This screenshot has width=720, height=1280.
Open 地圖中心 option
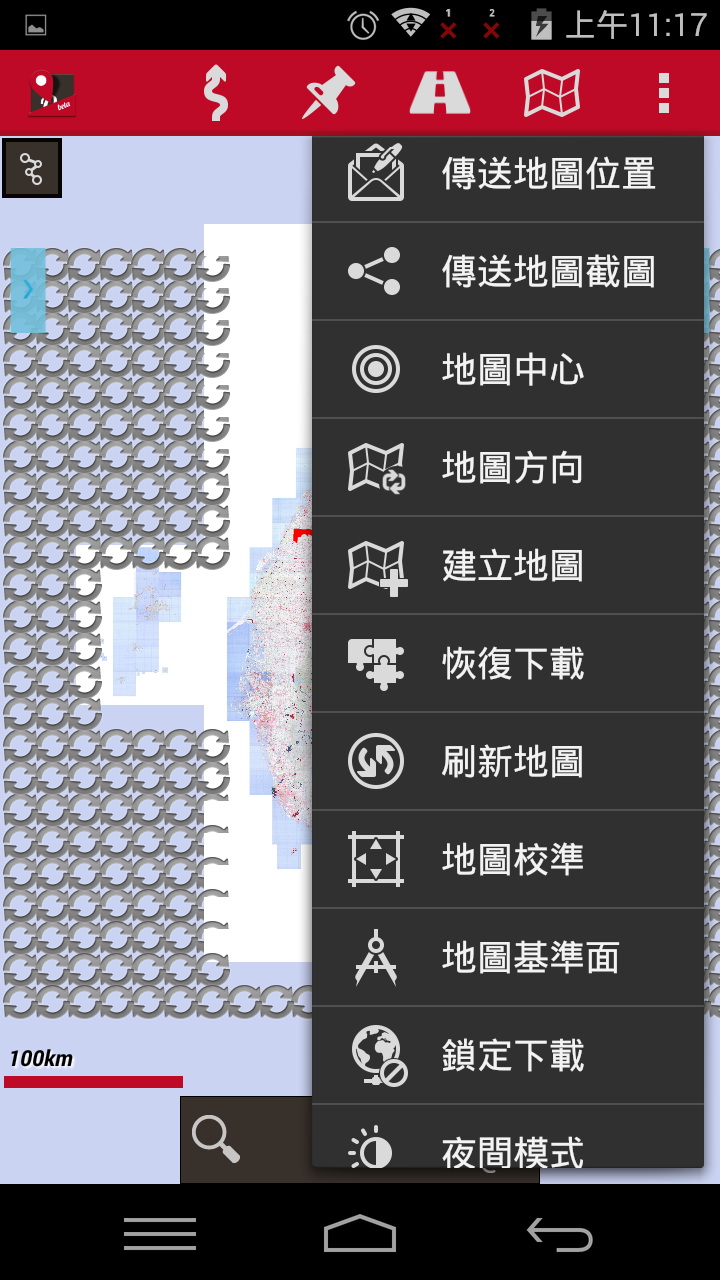click(x=507, y=369)
